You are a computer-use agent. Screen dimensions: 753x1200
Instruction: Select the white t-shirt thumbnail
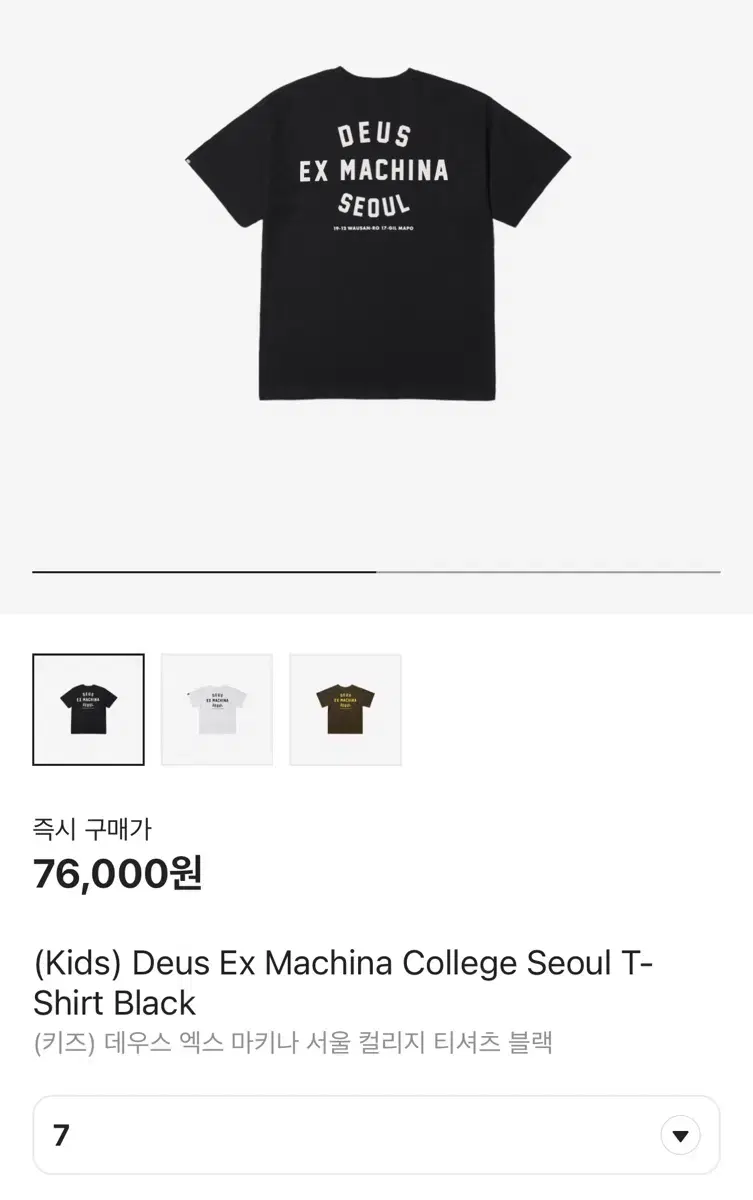pos(217,710)
